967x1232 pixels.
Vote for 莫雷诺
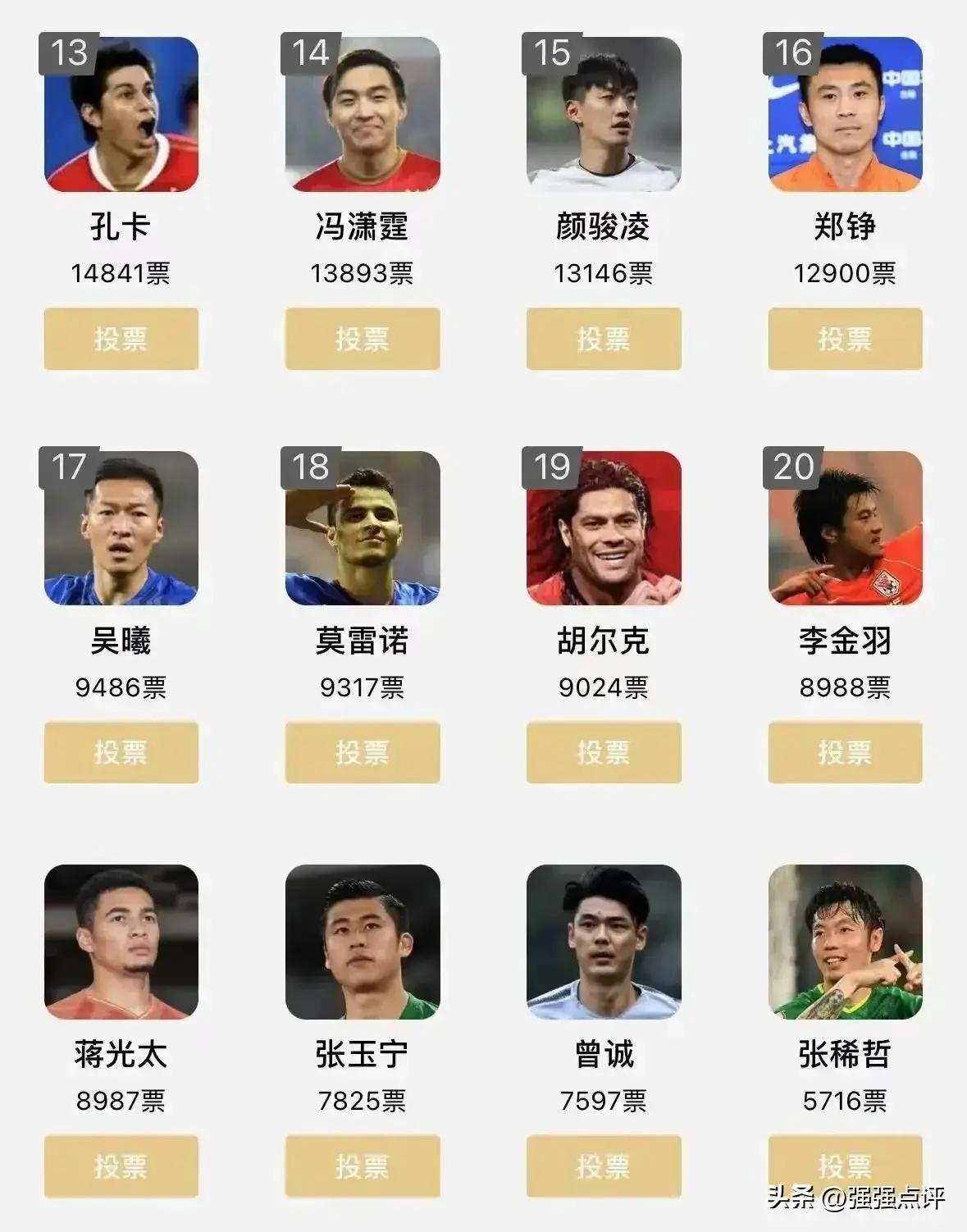coord(362,752)
